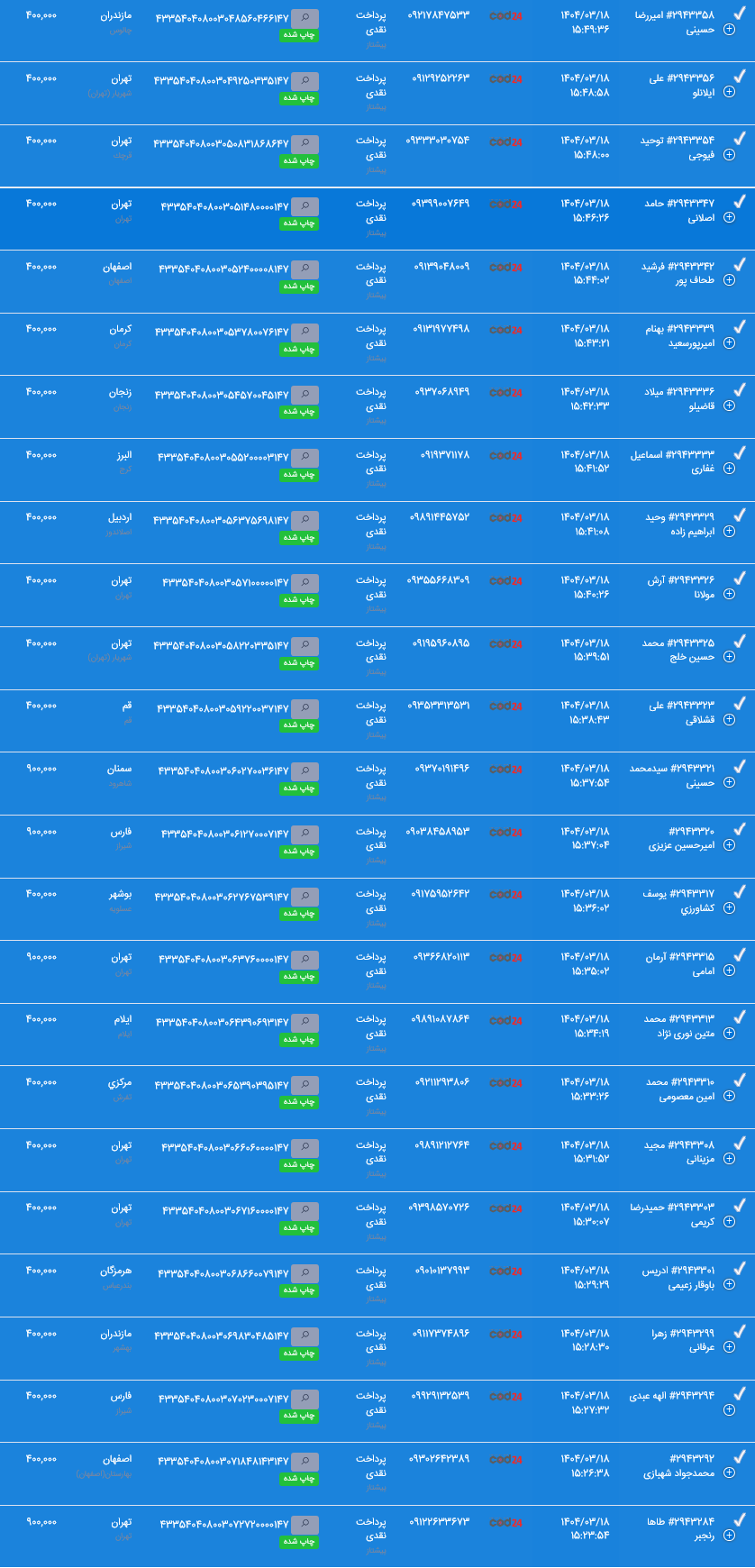Tap the search button on order #2943323

(x=305, y=708)
